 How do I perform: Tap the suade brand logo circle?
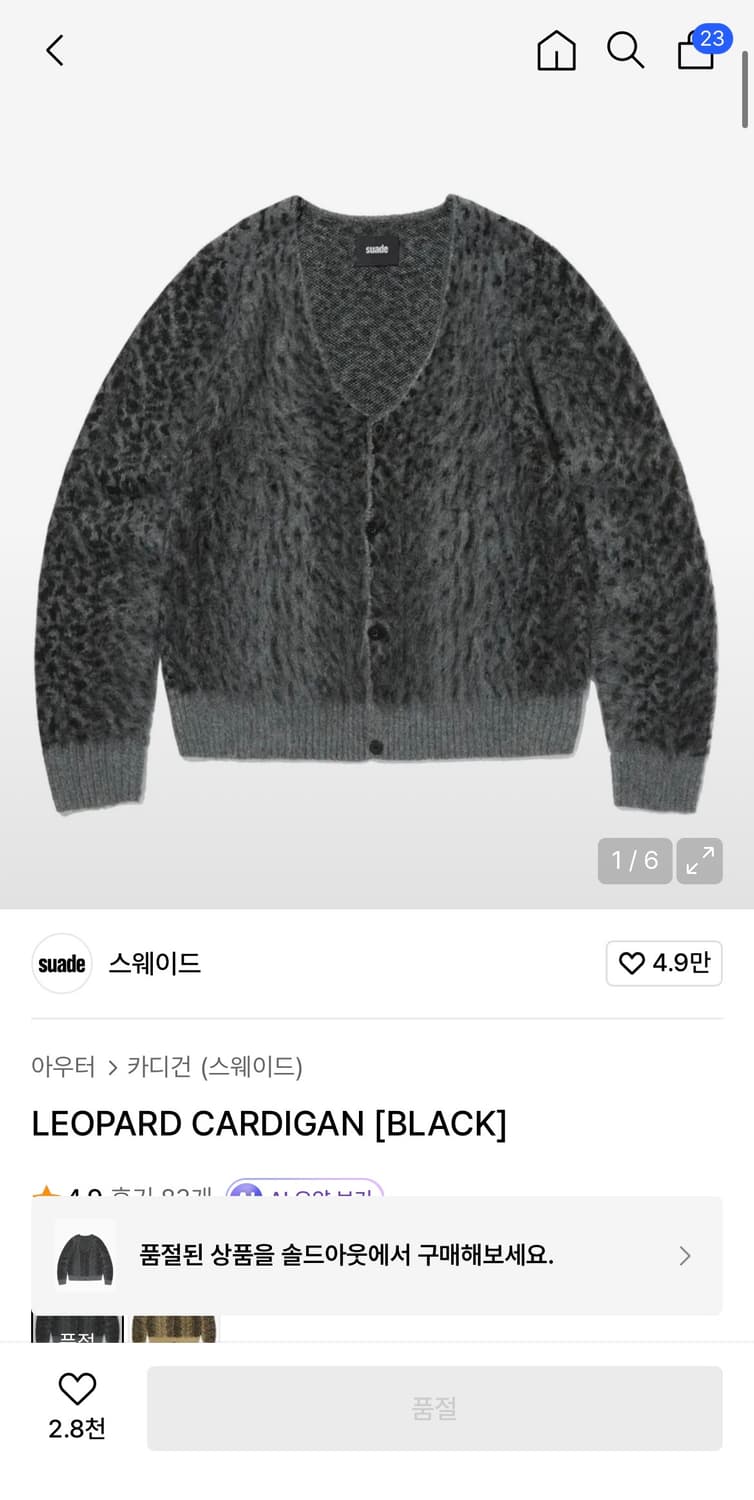(61, 963)
